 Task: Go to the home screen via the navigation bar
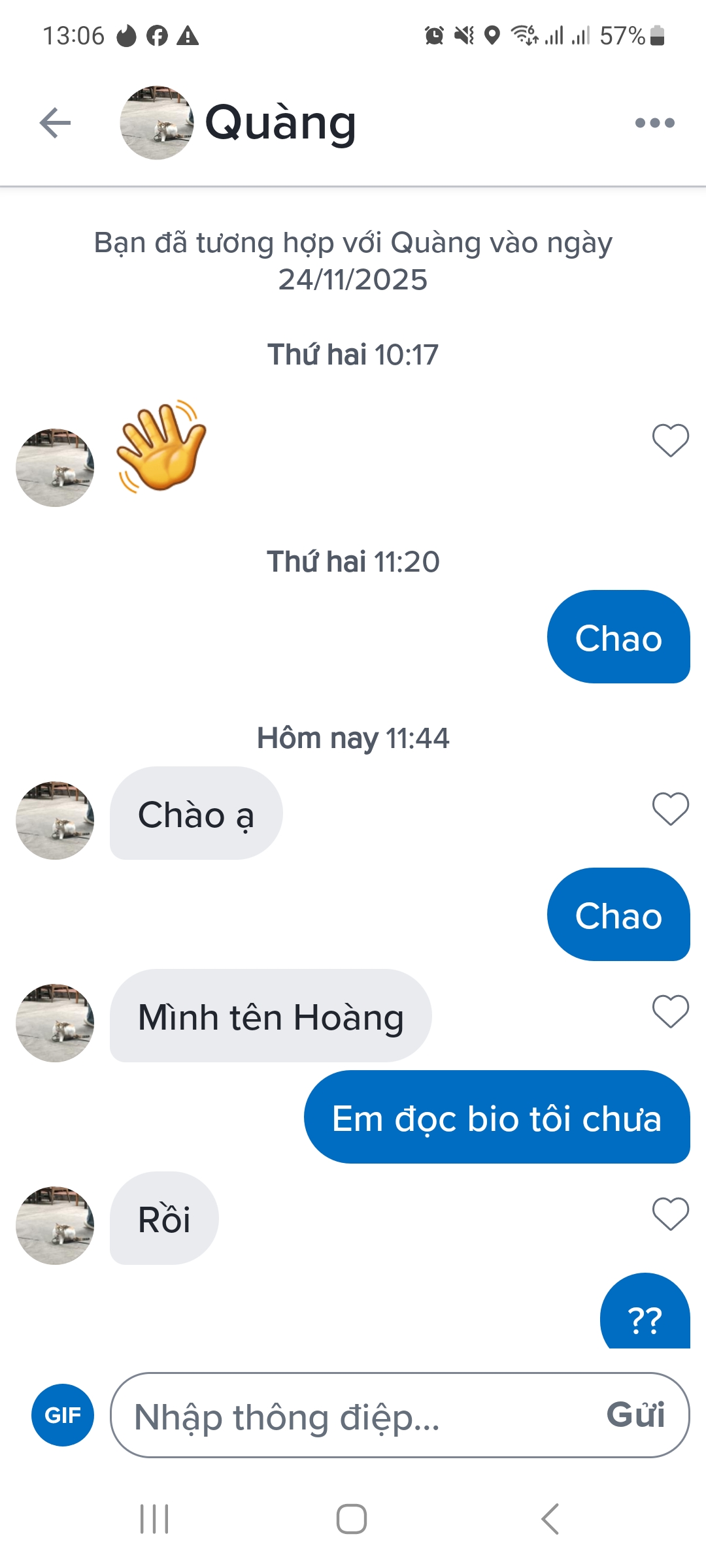pos(352,1518)
